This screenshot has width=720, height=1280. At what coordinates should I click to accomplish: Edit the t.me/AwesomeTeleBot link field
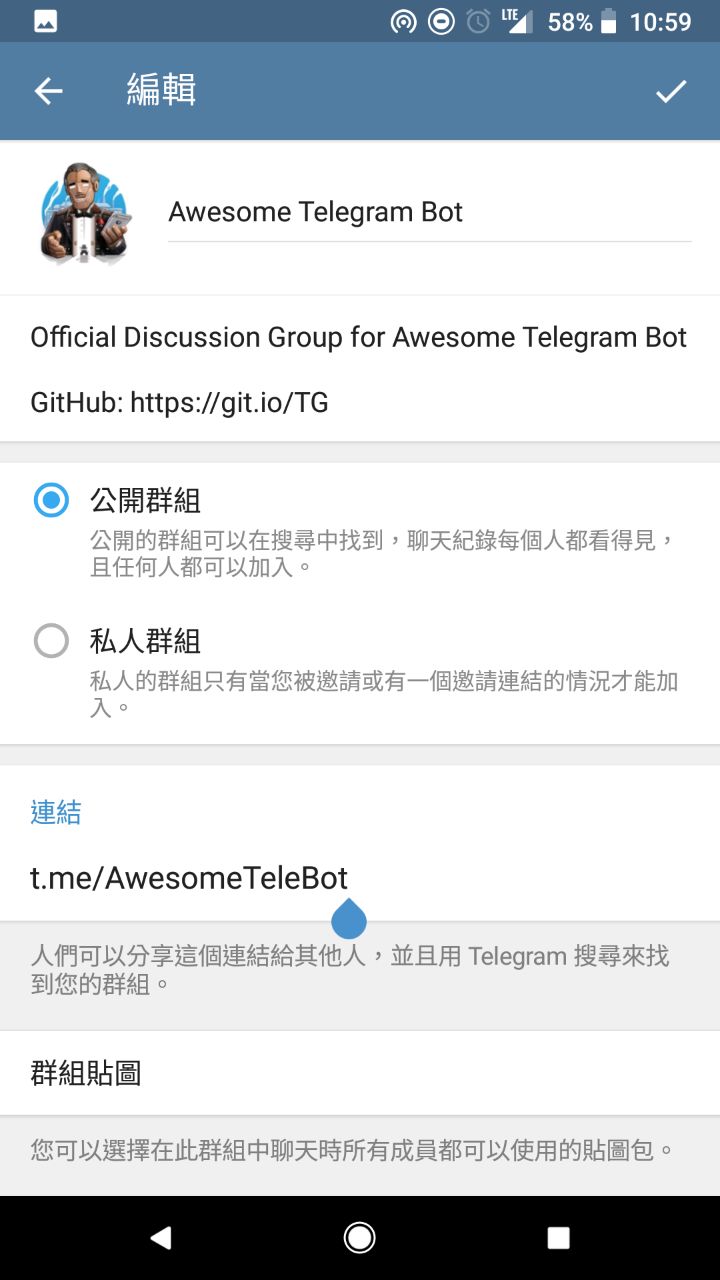tap(358, 878)
